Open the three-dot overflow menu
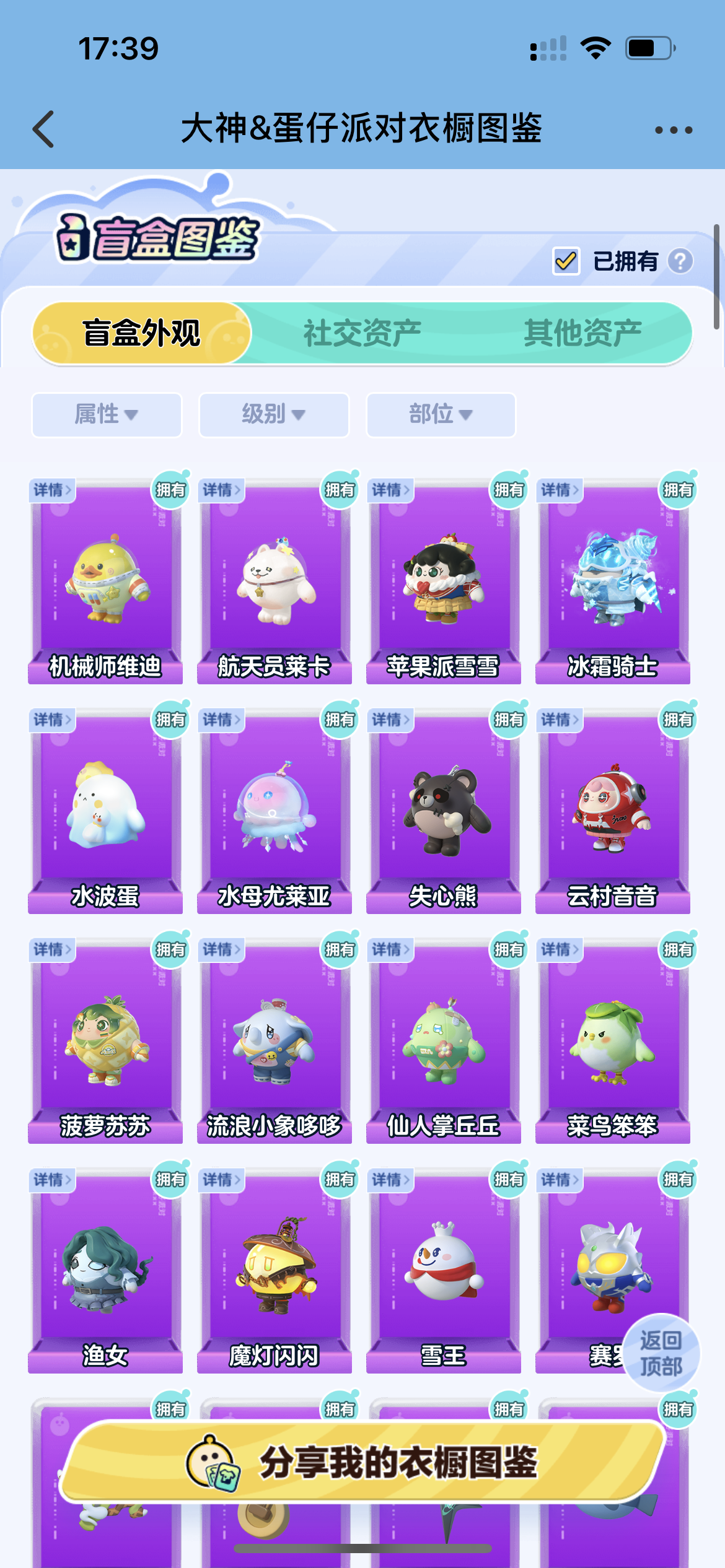The width and height of the screenshot is (725, 1568). 674,130
